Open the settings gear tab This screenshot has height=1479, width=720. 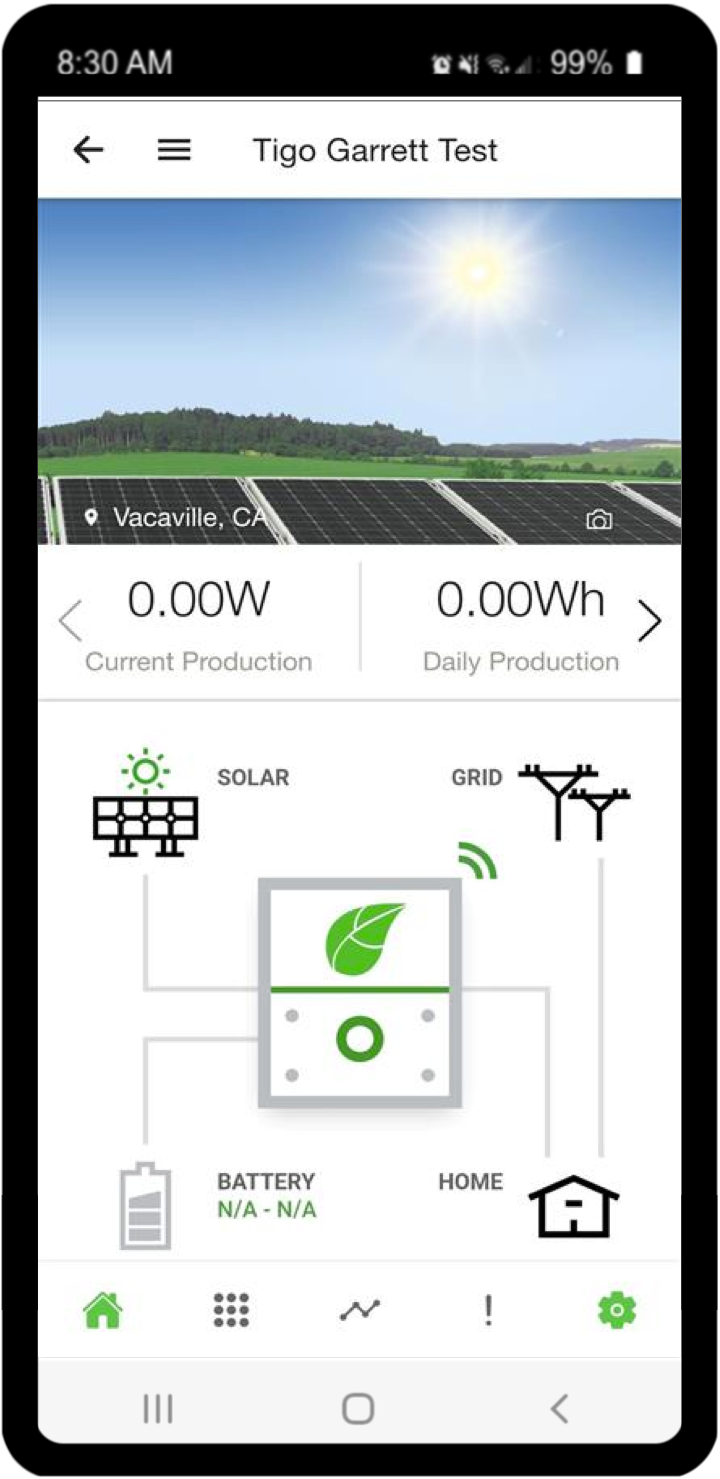click(x=616, y=1310)
